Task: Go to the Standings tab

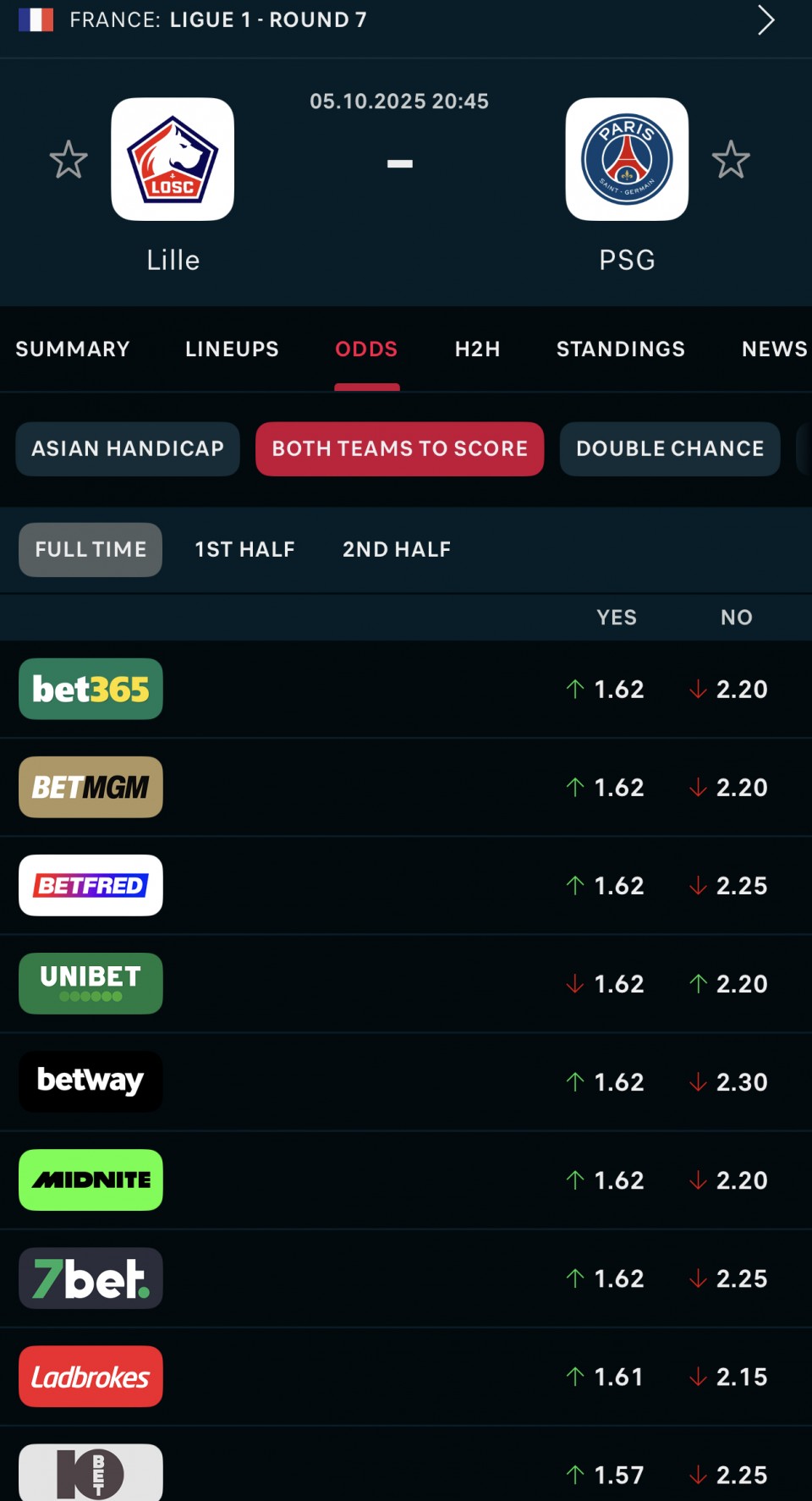Action: [x=621, y=349]
